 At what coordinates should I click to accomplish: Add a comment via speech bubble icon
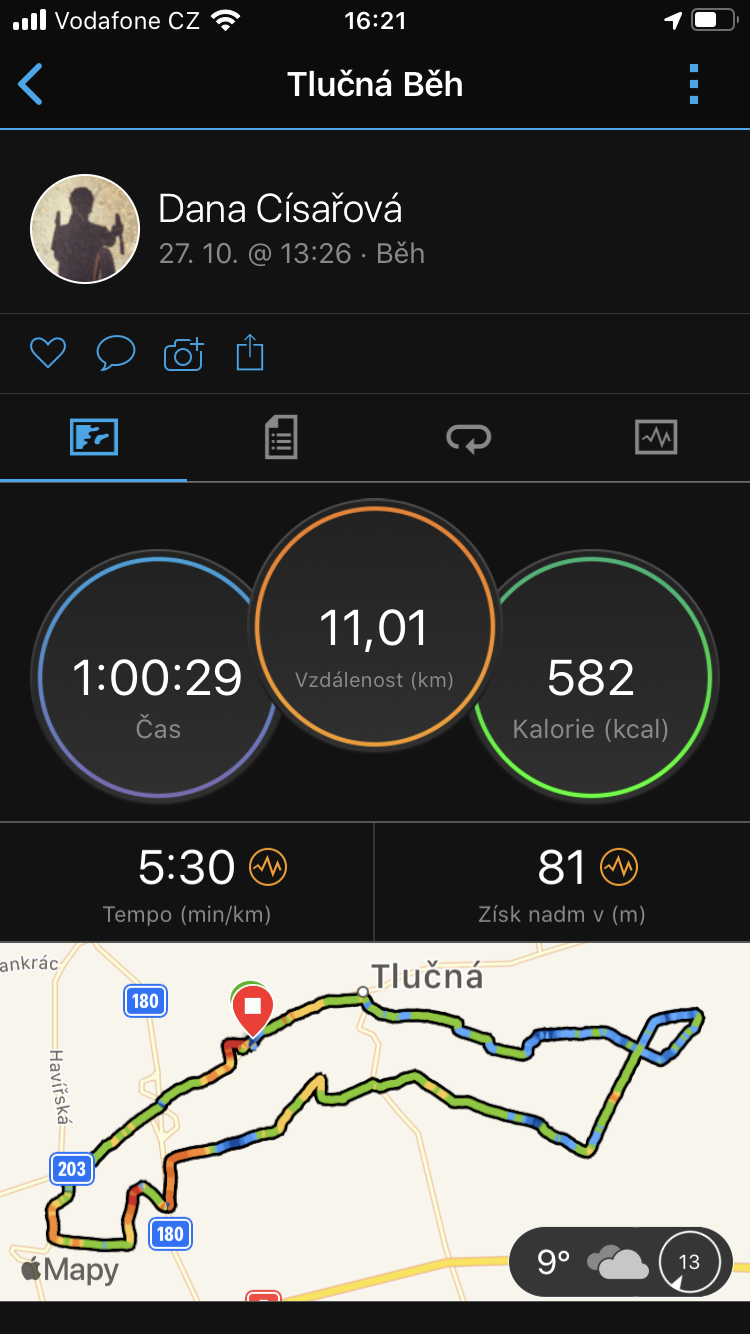pos(115,353)
